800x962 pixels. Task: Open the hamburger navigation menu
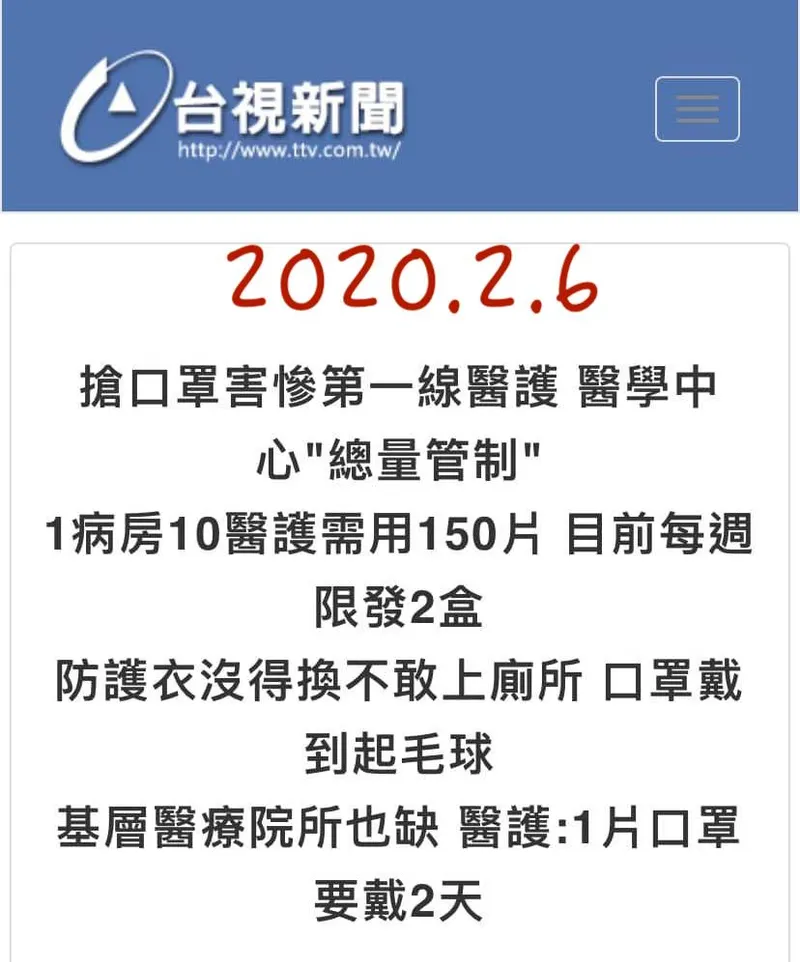697,108
